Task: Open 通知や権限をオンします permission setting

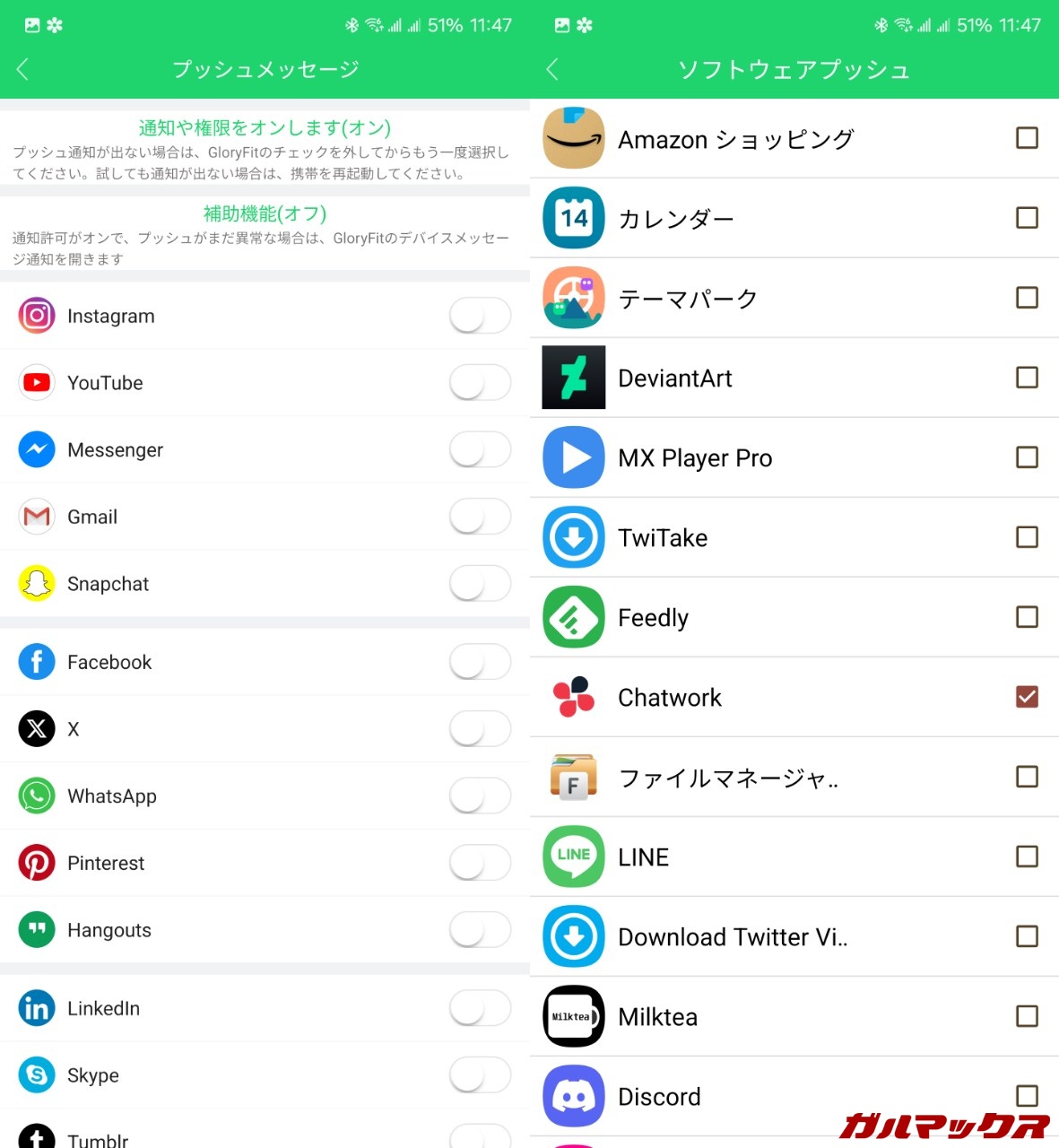Action: 265,128
